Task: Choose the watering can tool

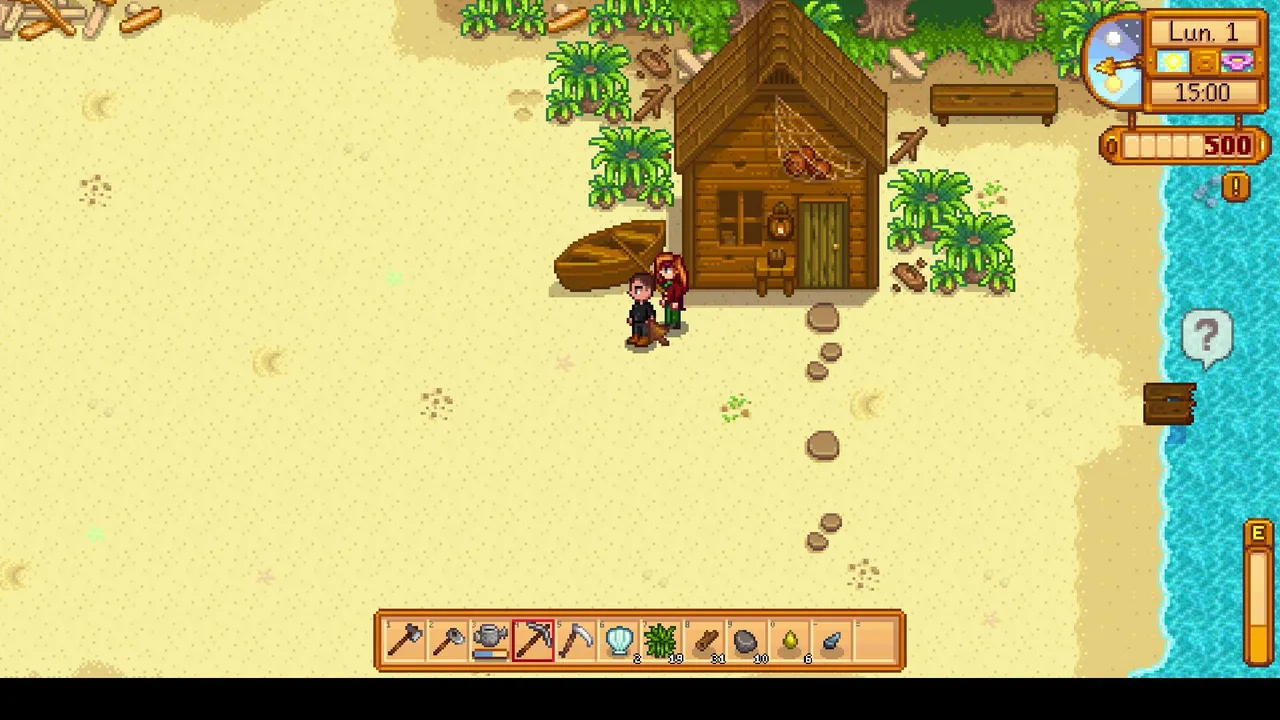Action: (x=490, y=640)
